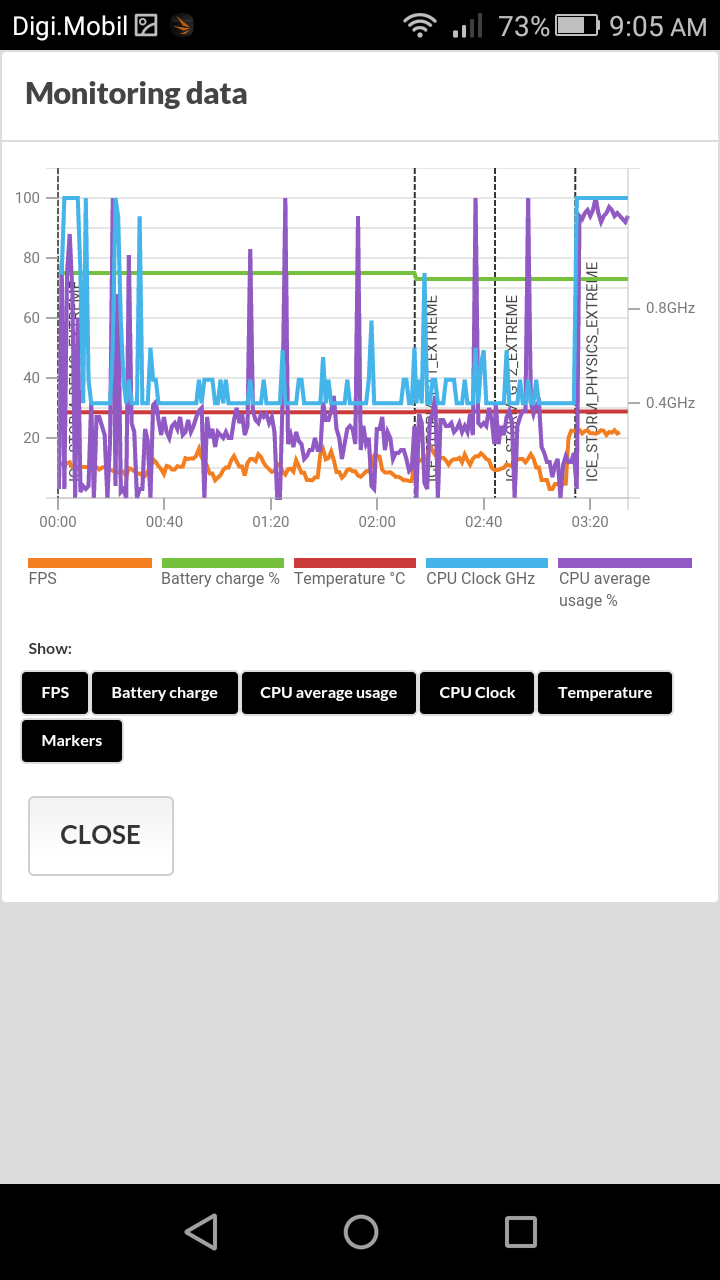Close the Monitoring data dialog
Screen dimensions: 720x1280
[101, 835]
